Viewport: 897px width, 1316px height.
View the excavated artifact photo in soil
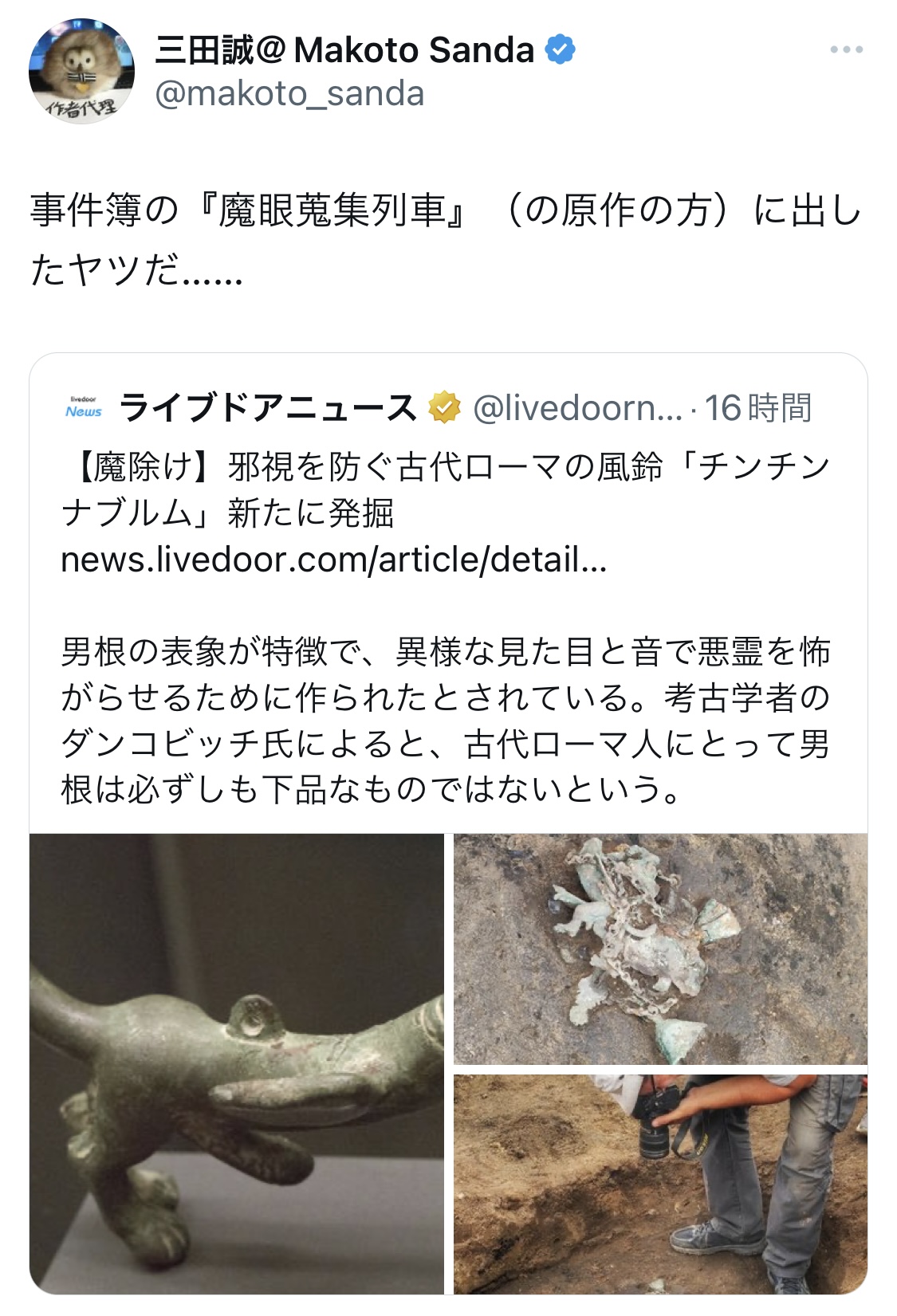(660, 949)
